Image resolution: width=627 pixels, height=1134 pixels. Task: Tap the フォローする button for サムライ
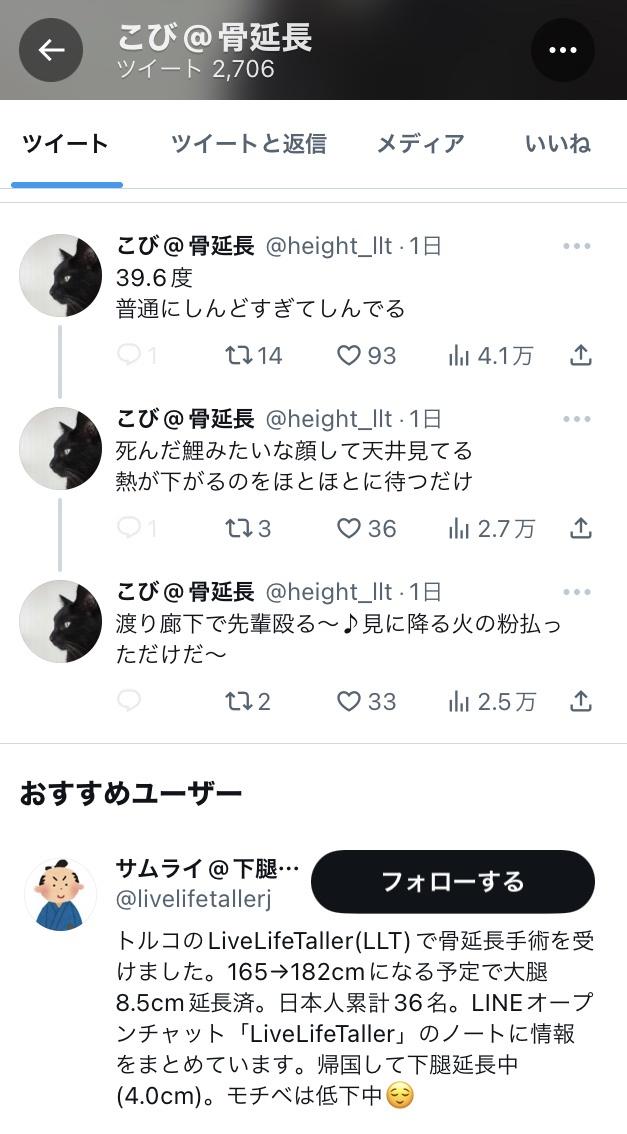pyautogui.click(x=453, y=881)
